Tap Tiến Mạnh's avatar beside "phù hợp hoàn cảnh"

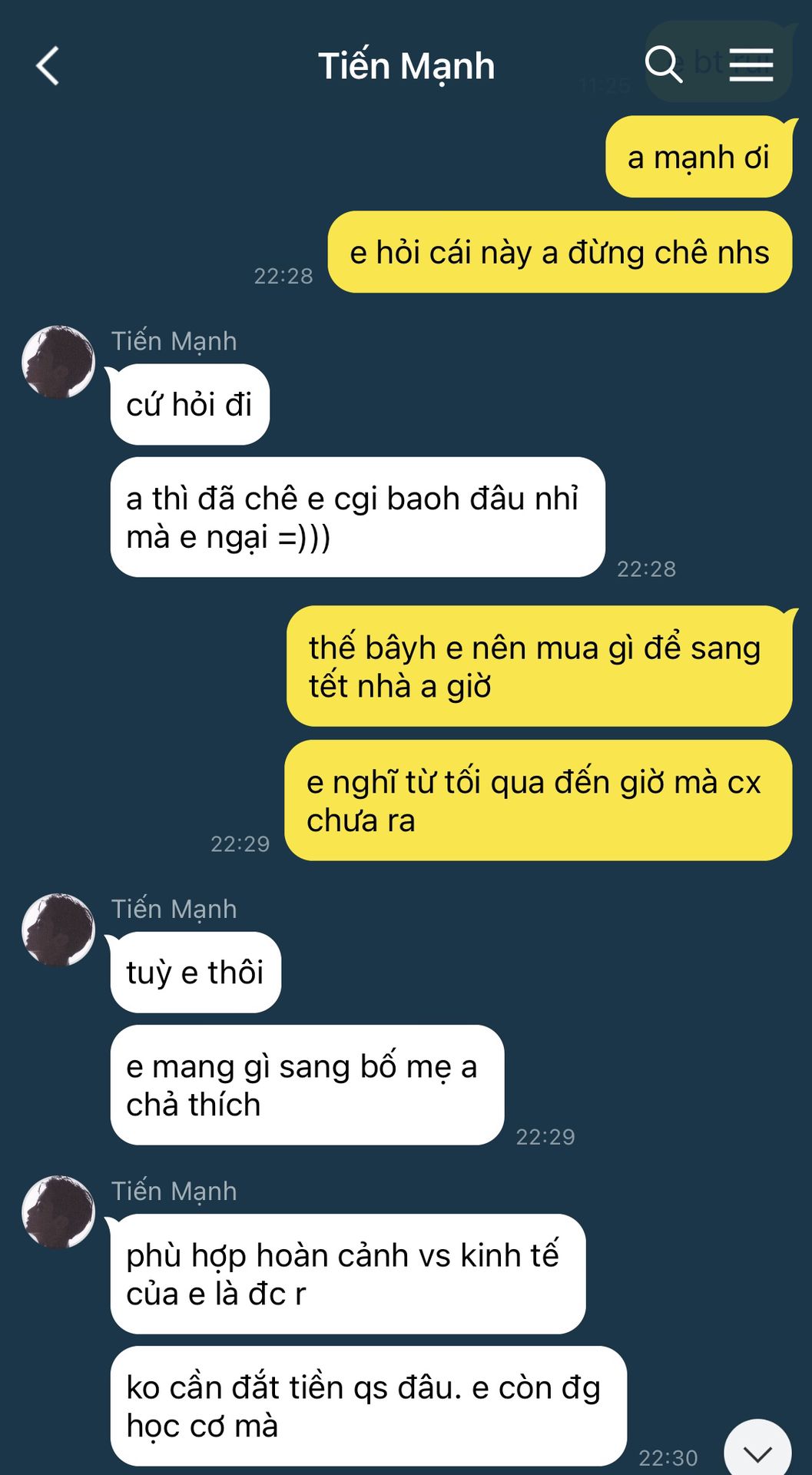click(x=58, y=1211)
